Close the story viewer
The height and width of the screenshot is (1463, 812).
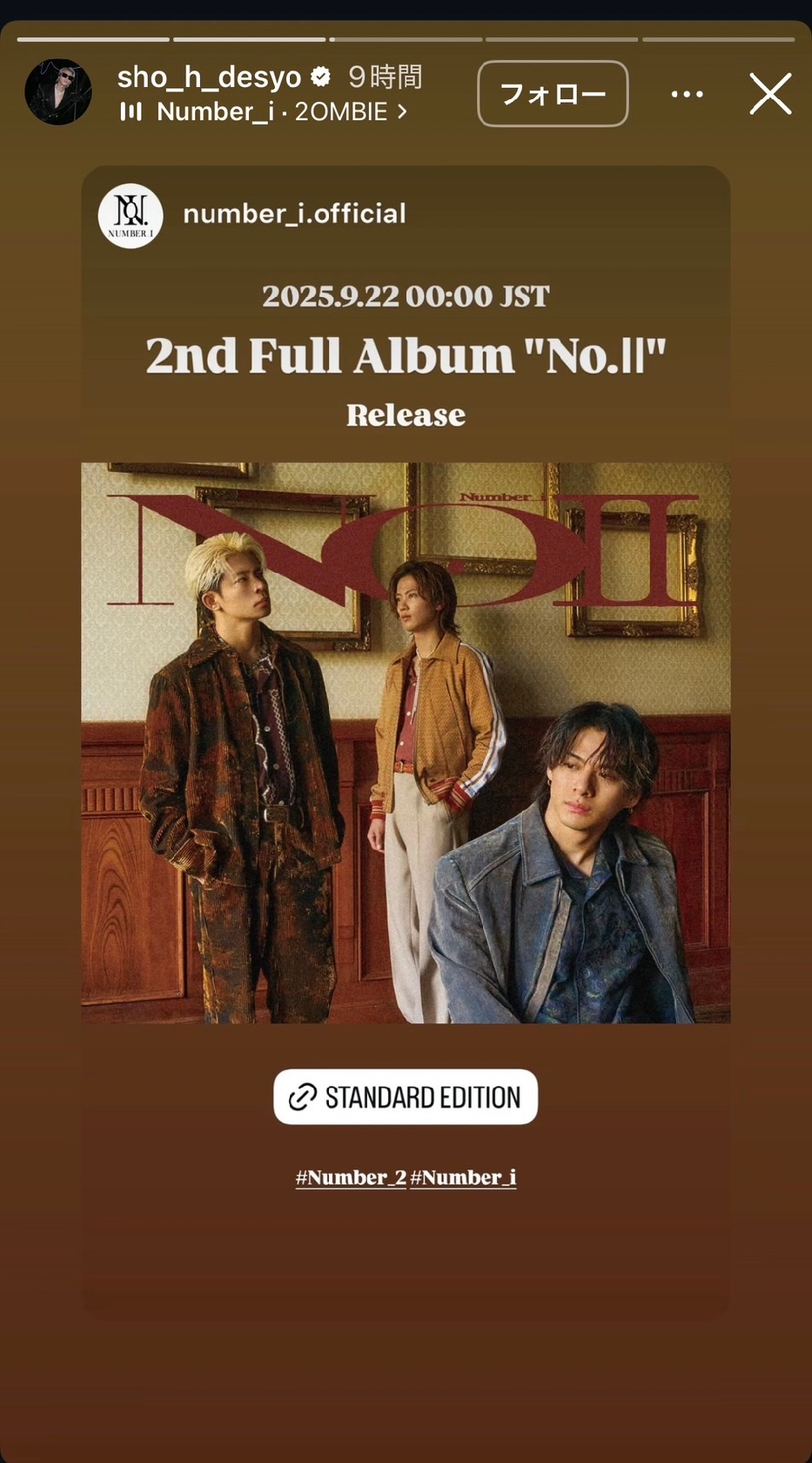(x=770, y=94)
